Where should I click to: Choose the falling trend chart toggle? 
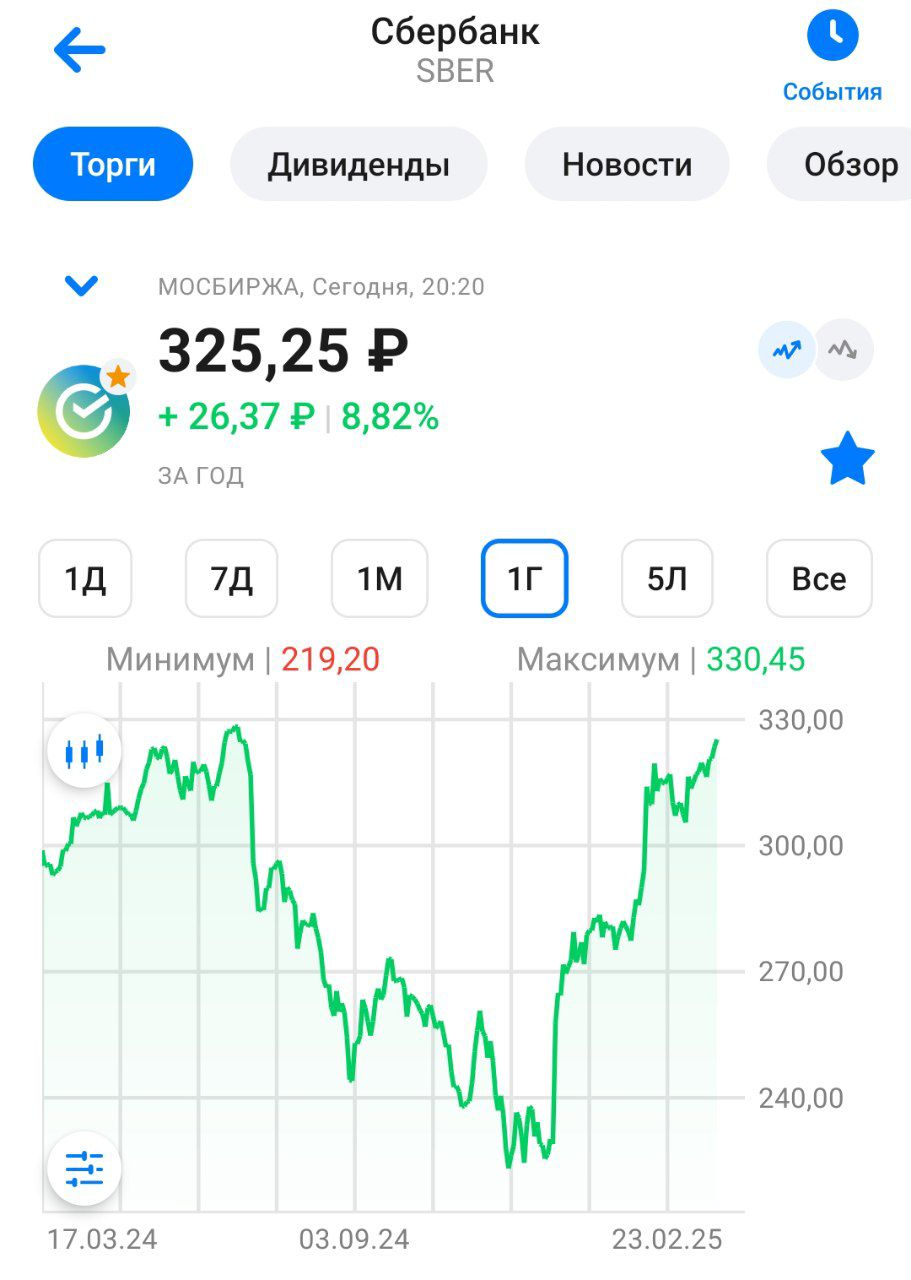(x=844, y=351)
